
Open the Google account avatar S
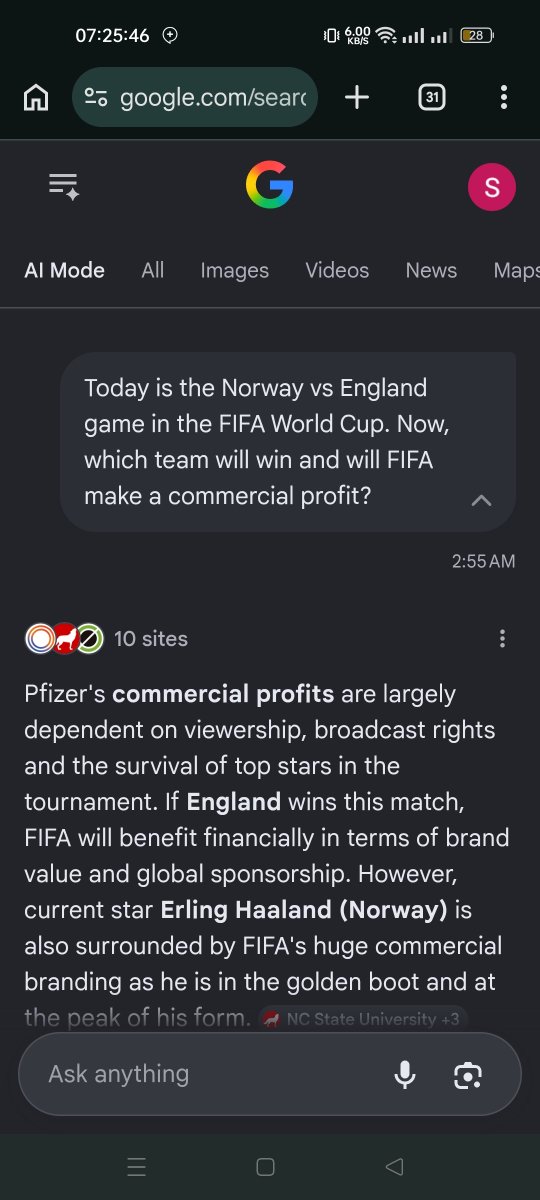492,187
